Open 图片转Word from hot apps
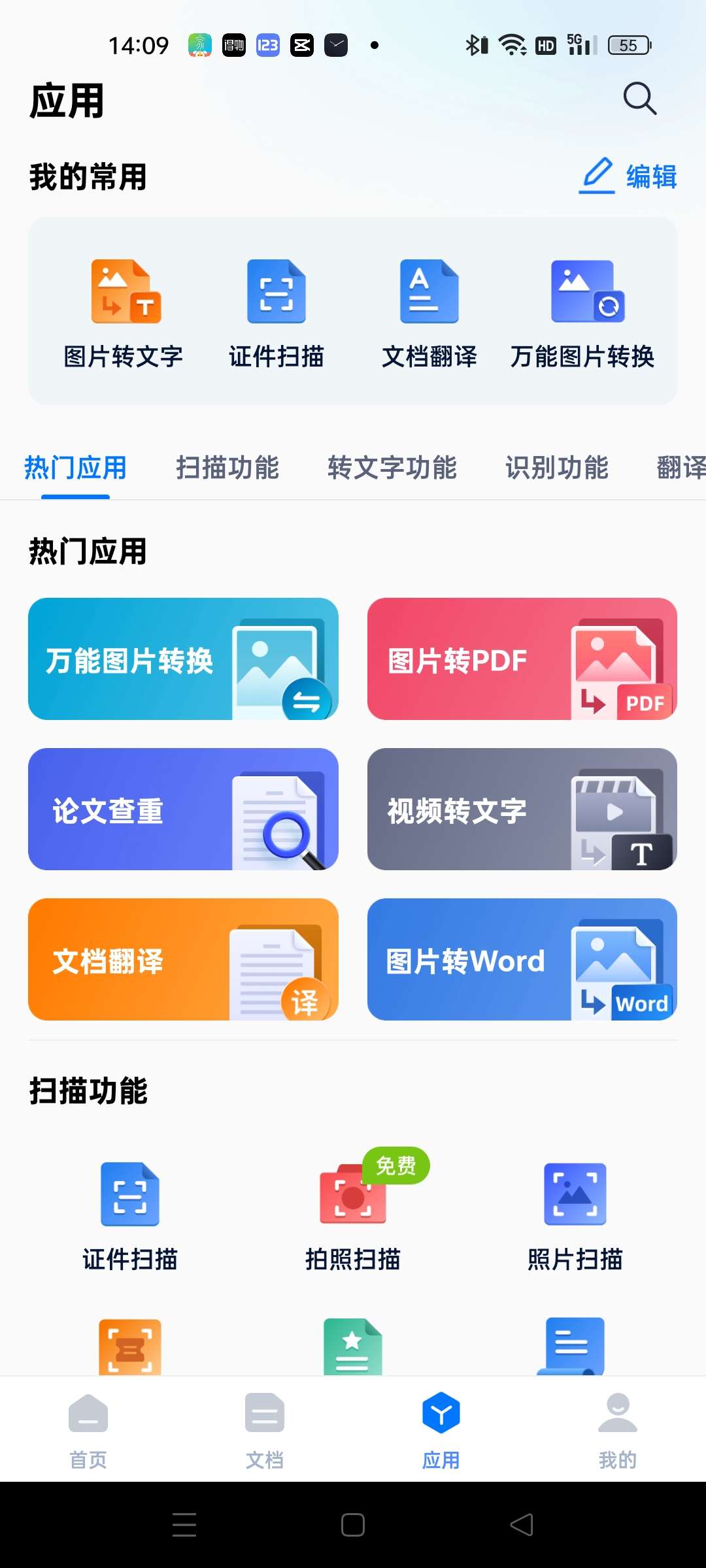This screenshot has height=1568, width=706. pyautogui.click(x=522, y=960)
